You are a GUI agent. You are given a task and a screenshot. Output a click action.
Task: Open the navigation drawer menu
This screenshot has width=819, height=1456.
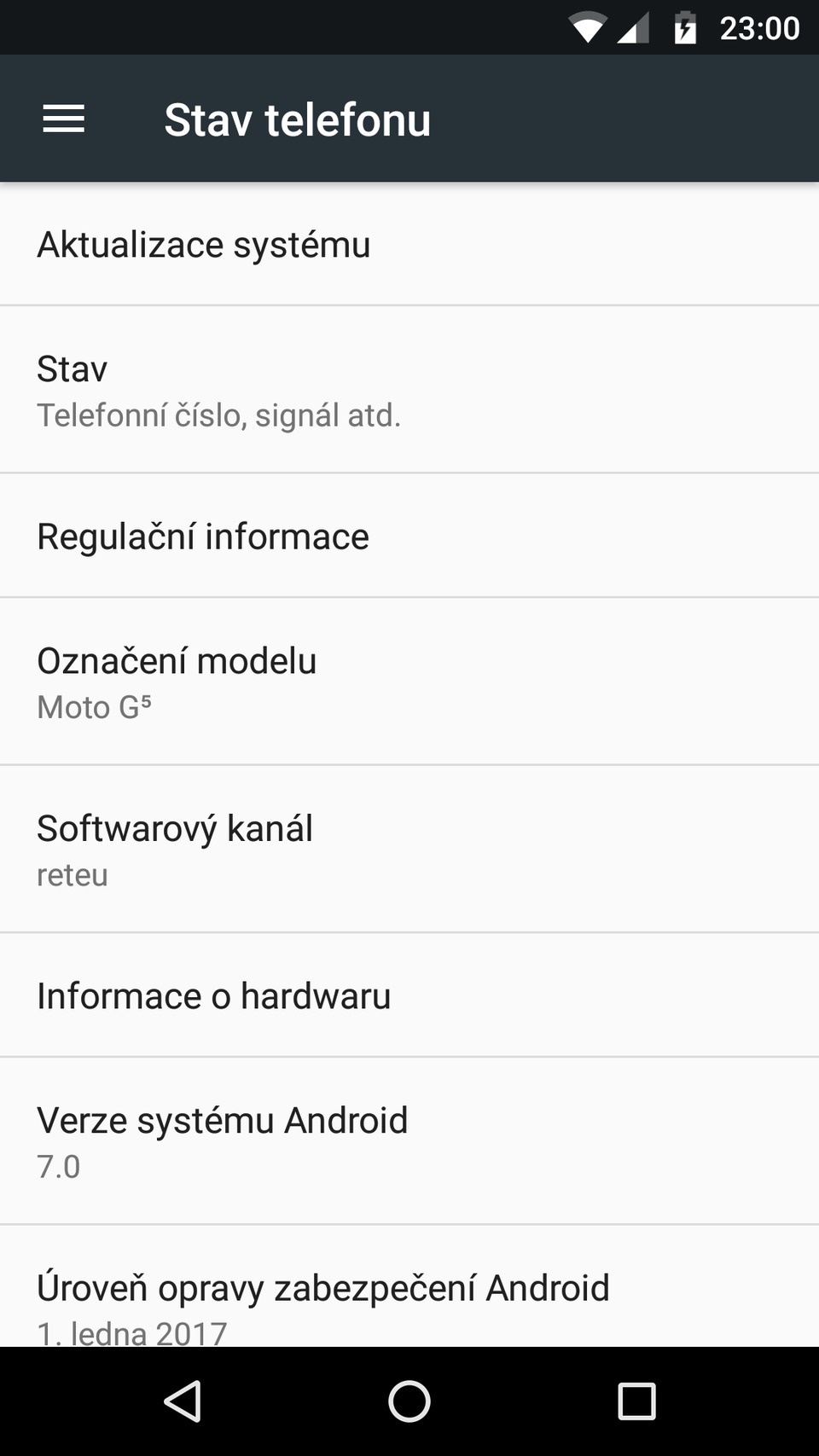(62, 119)
